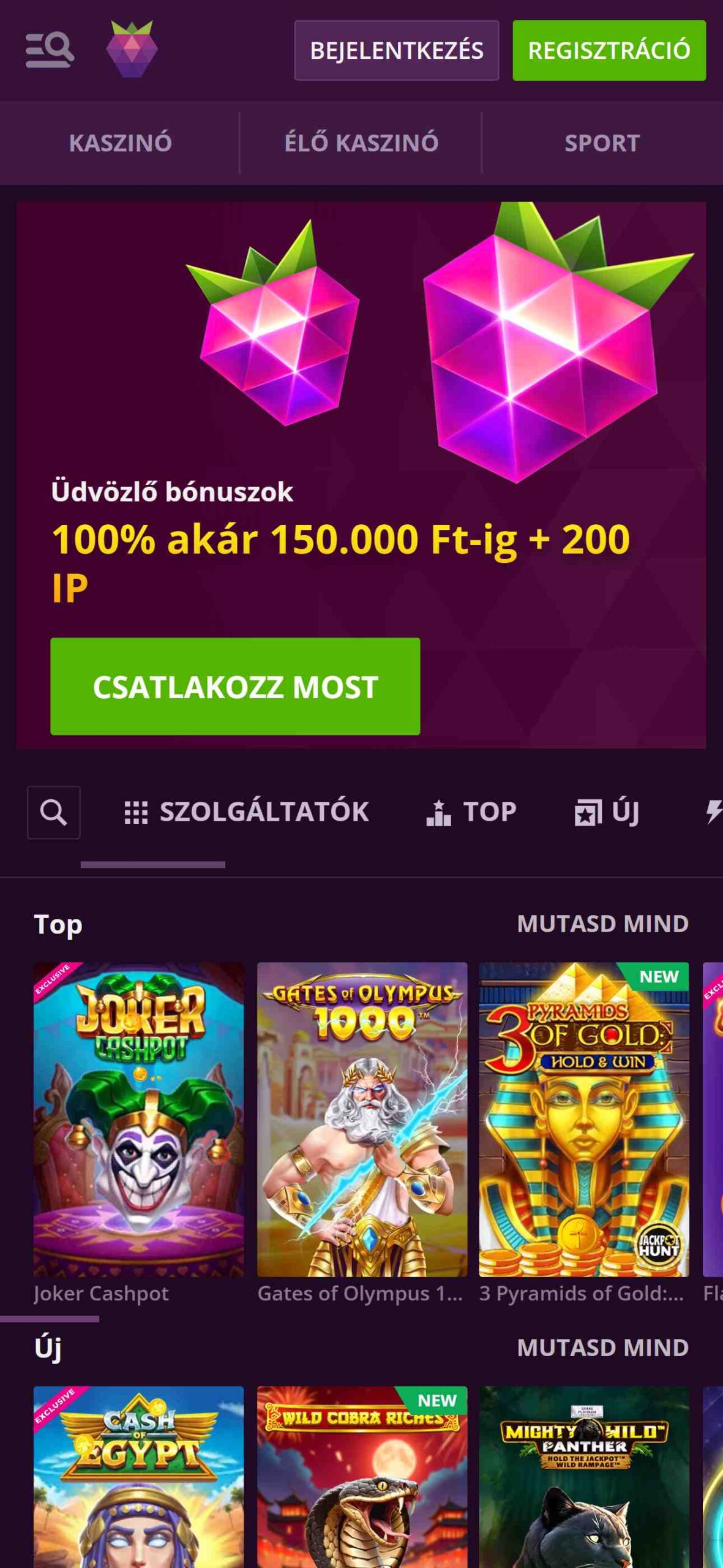This screenshot has height=1568, width=723.
Task: Open the Cash of Egypt game
Action: tap(138, 1477)
